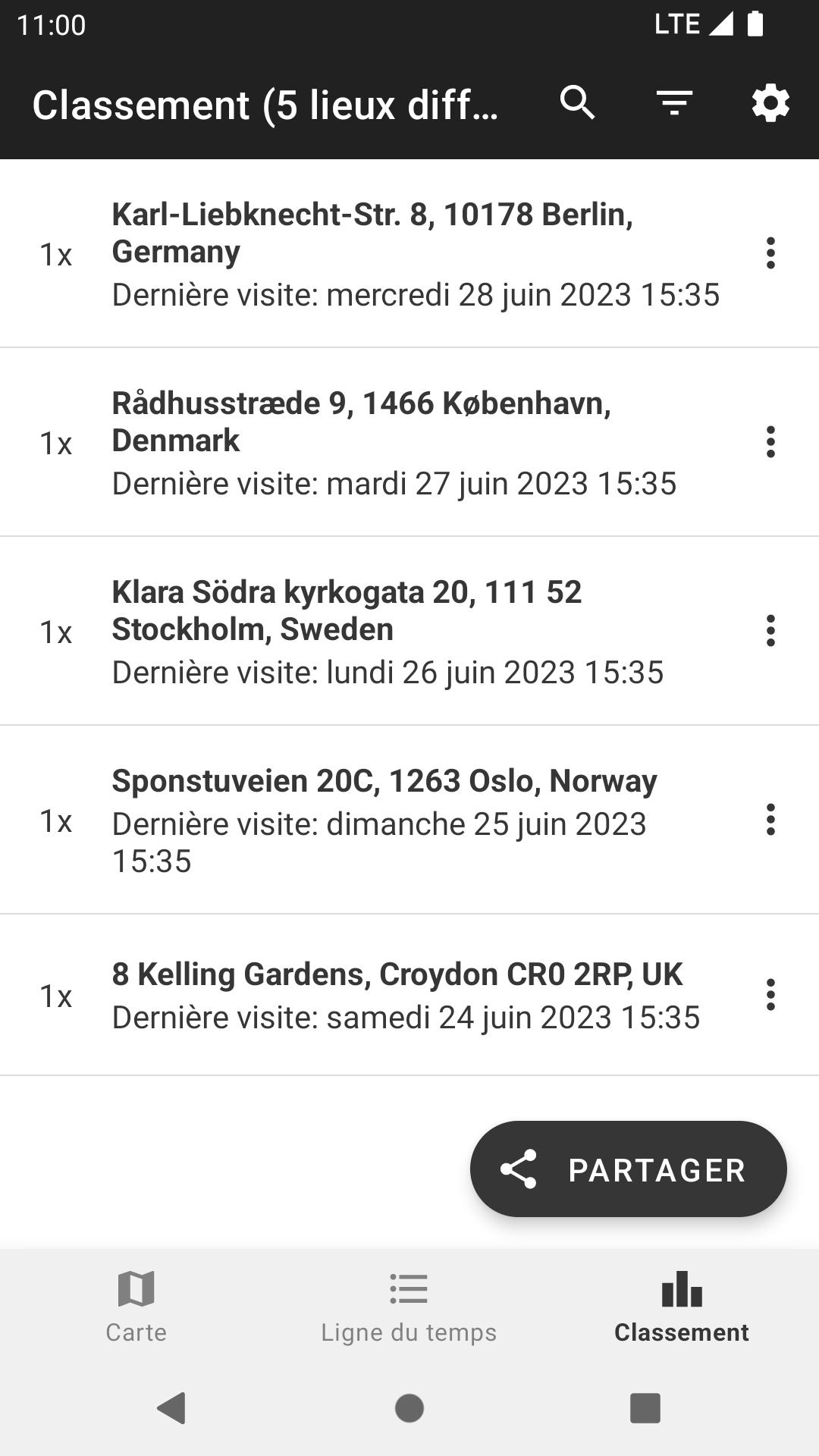Tap the system home button
Screen dimensions: 819x1456
coord(409,1408)
